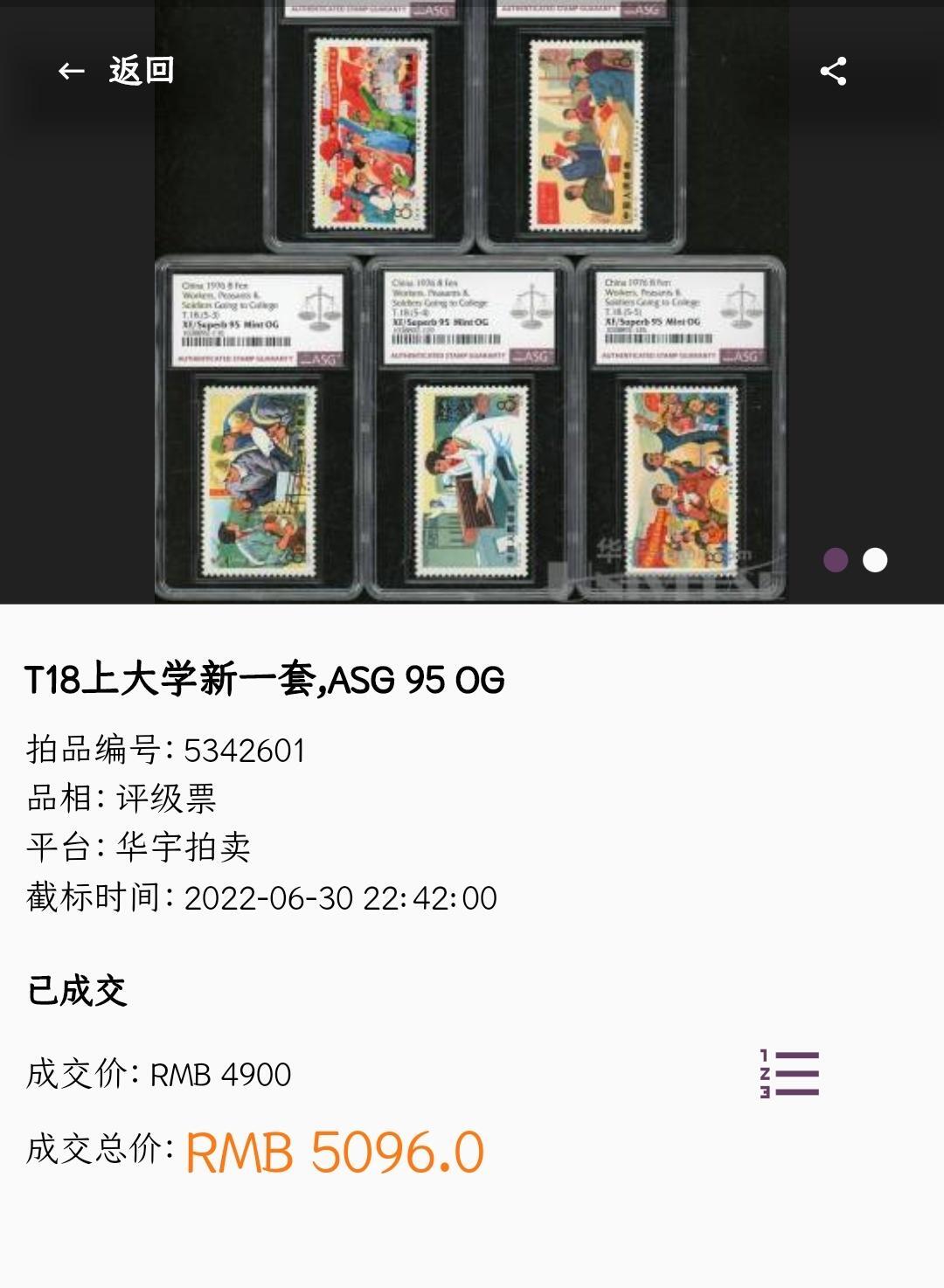Open sharing via the connected-dots icon
Image resolution: width=944 pixels, height=1288 pixels.
coord(832,73)
